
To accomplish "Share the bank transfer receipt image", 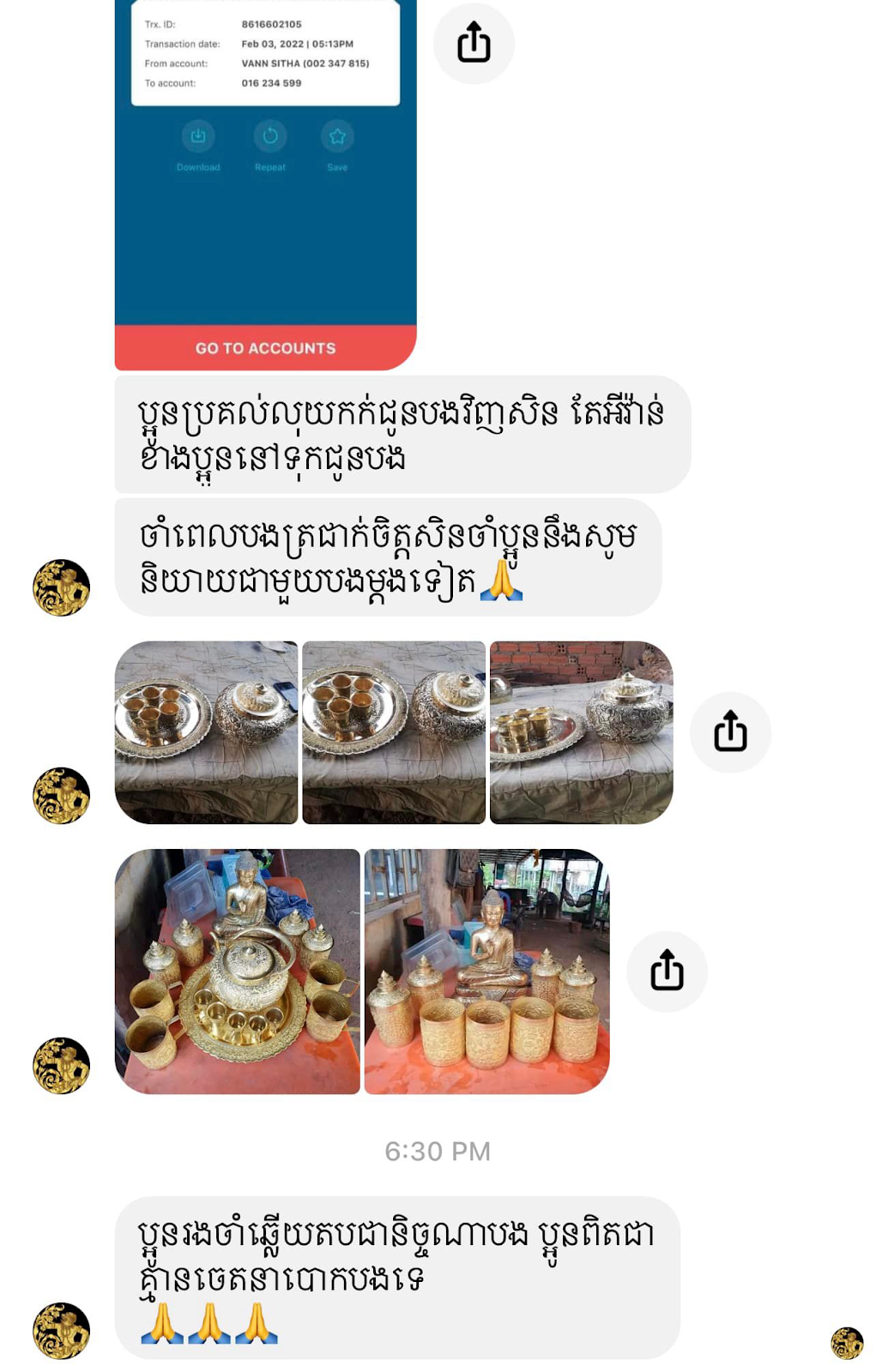I will pos(474,43).
